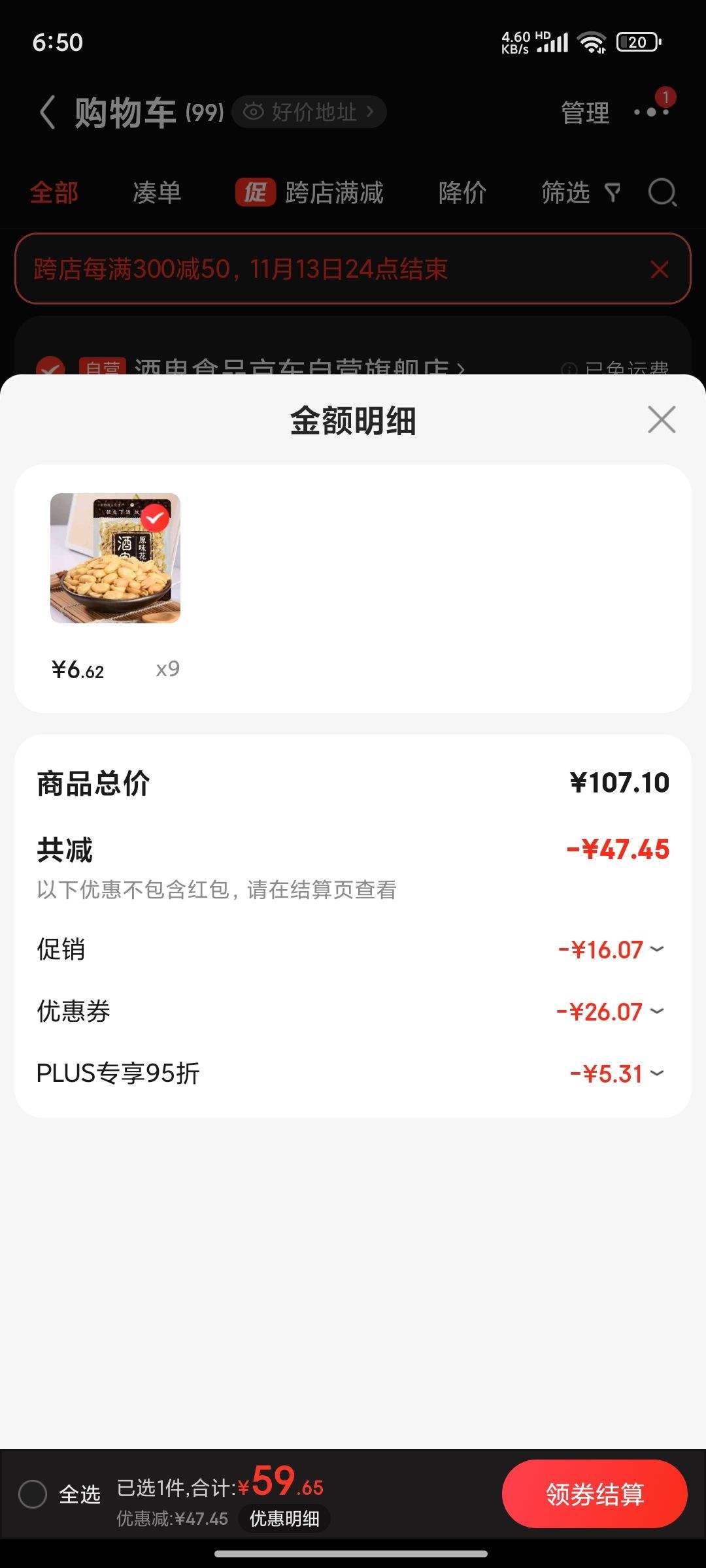Open the search icon in the tab bar
This screenshot has width=706, height=1568.
(x=664, y=193)
